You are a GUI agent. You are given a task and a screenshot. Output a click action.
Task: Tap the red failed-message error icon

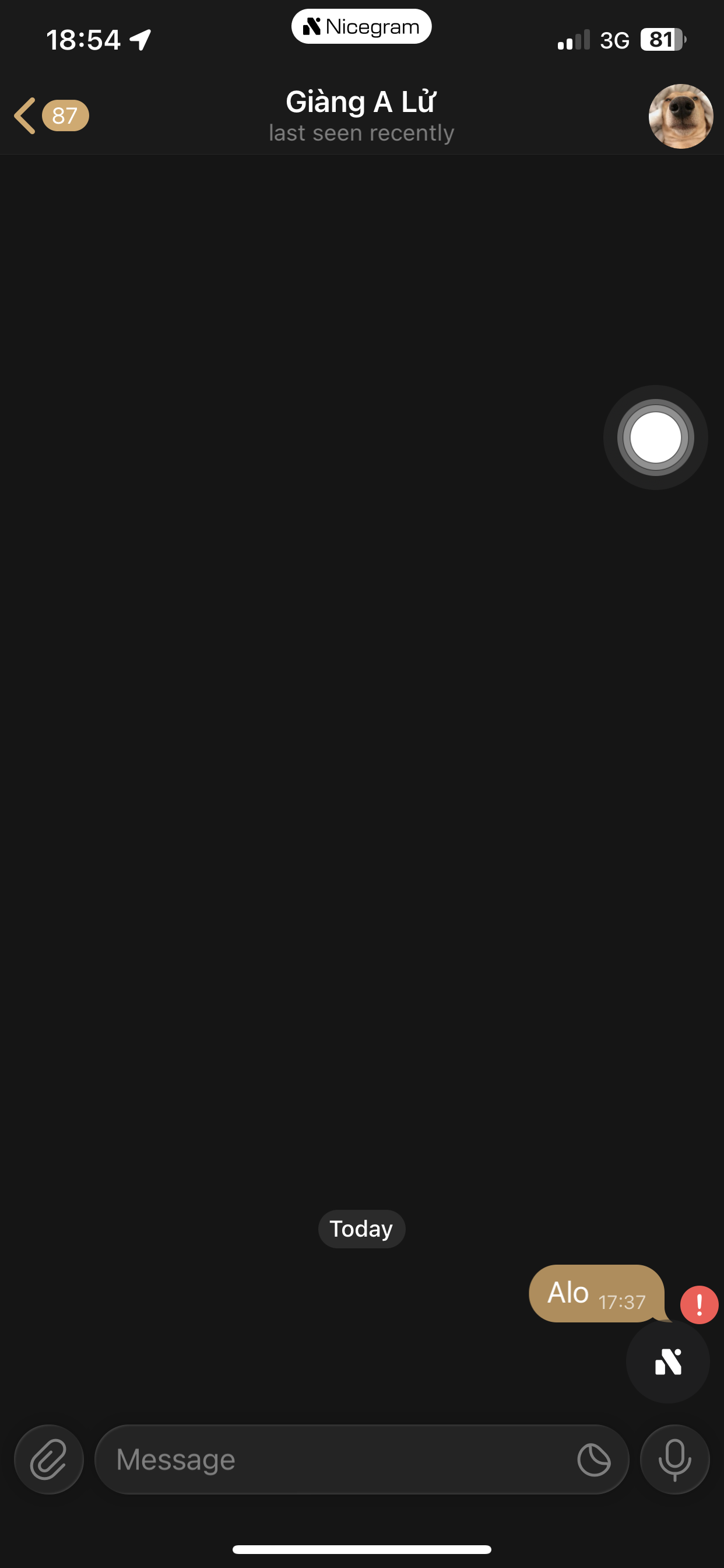(x=699, y=1304)
